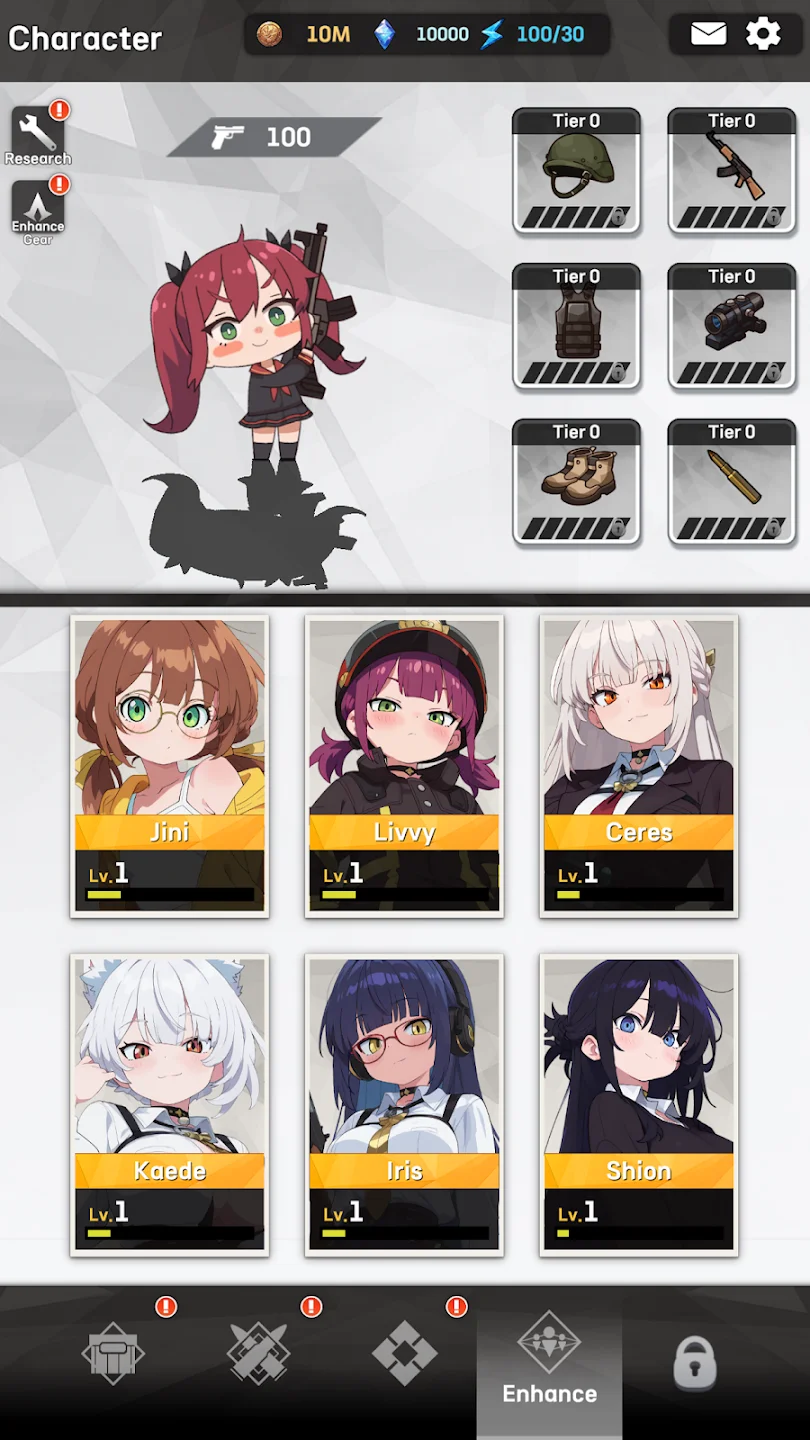Open the mailbox envelope icon
810x1440 pixels.
(708, 34)
